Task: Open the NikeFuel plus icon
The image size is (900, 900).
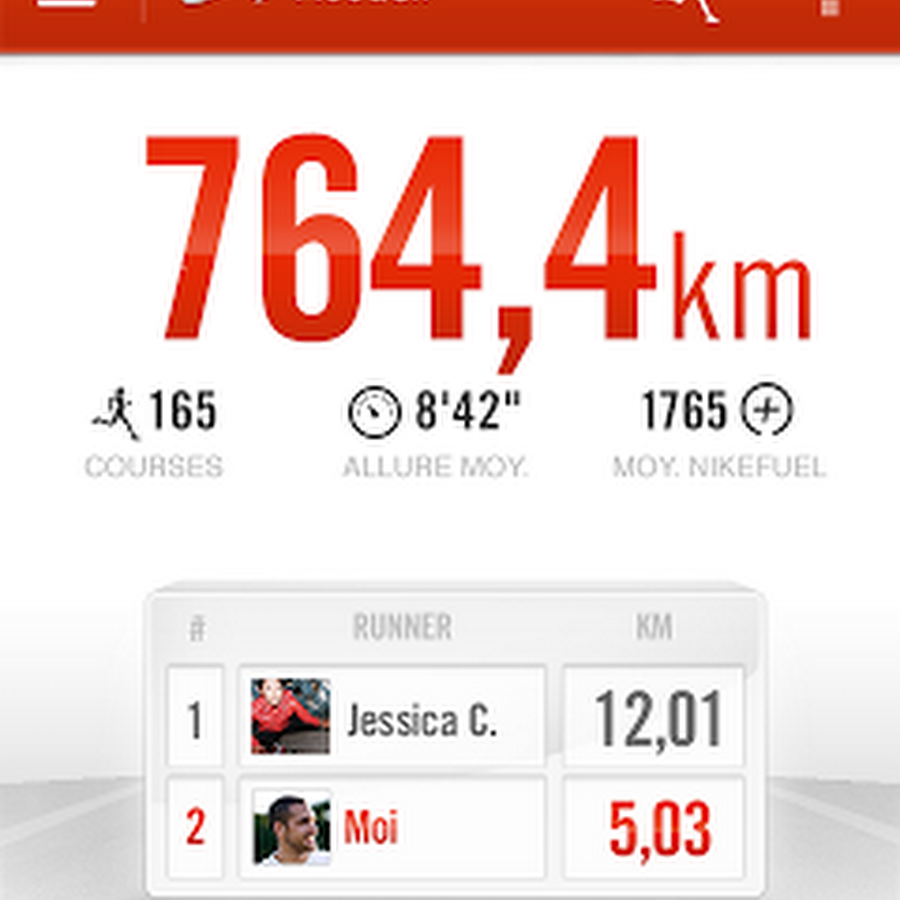Action: (766, 410)
